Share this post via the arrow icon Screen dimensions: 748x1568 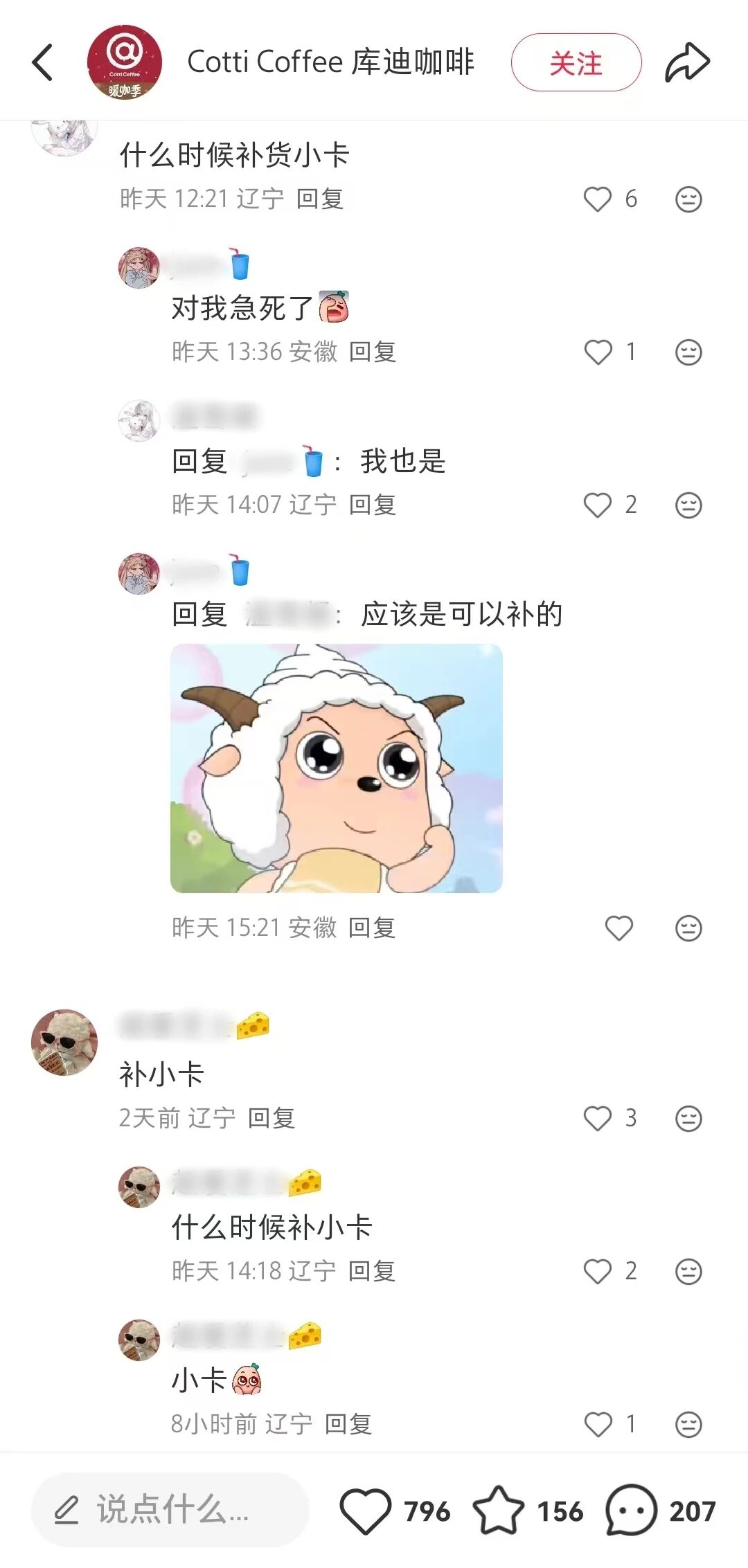click(687, 62)
